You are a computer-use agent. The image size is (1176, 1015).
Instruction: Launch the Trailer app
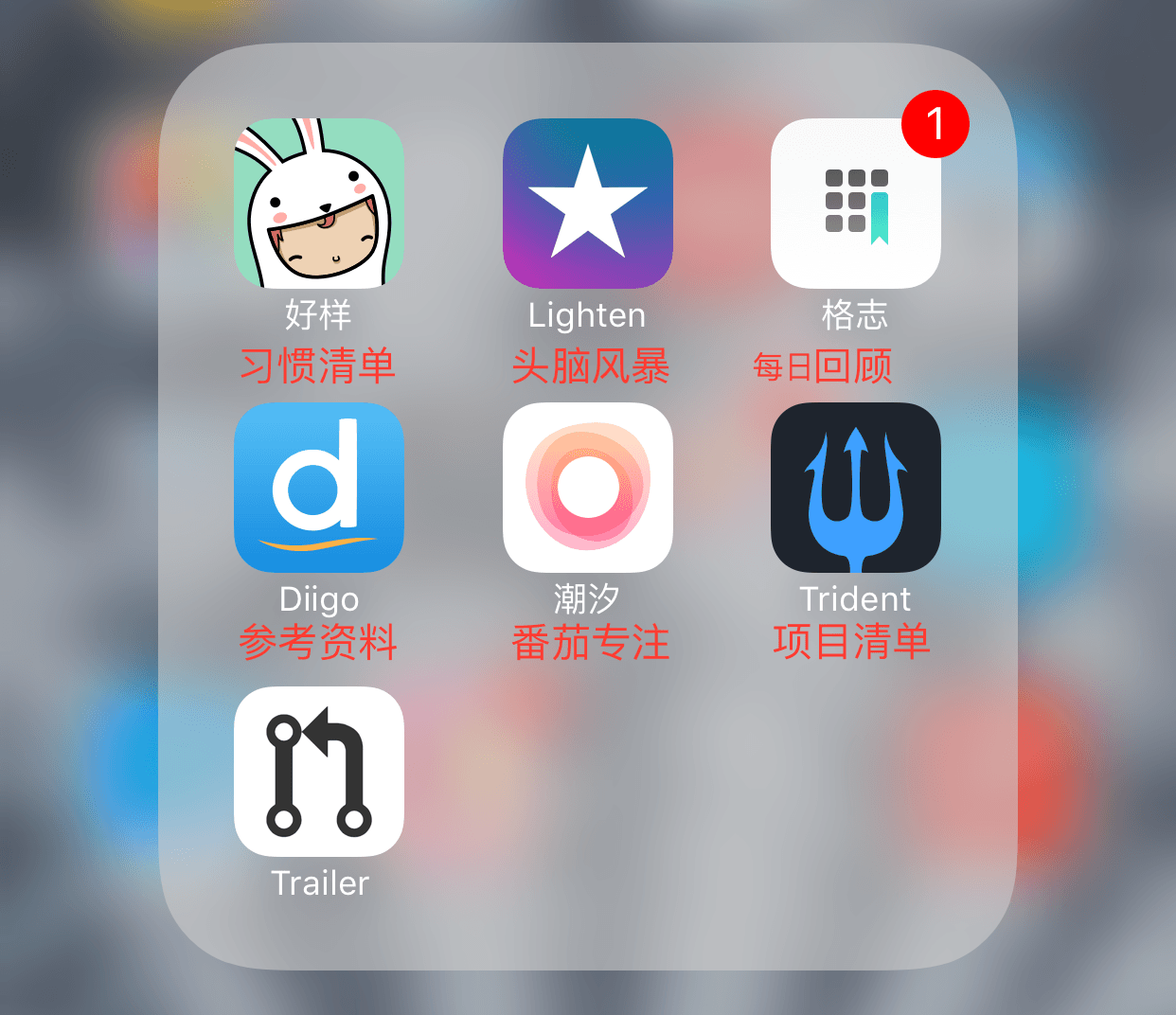[319, 772]
